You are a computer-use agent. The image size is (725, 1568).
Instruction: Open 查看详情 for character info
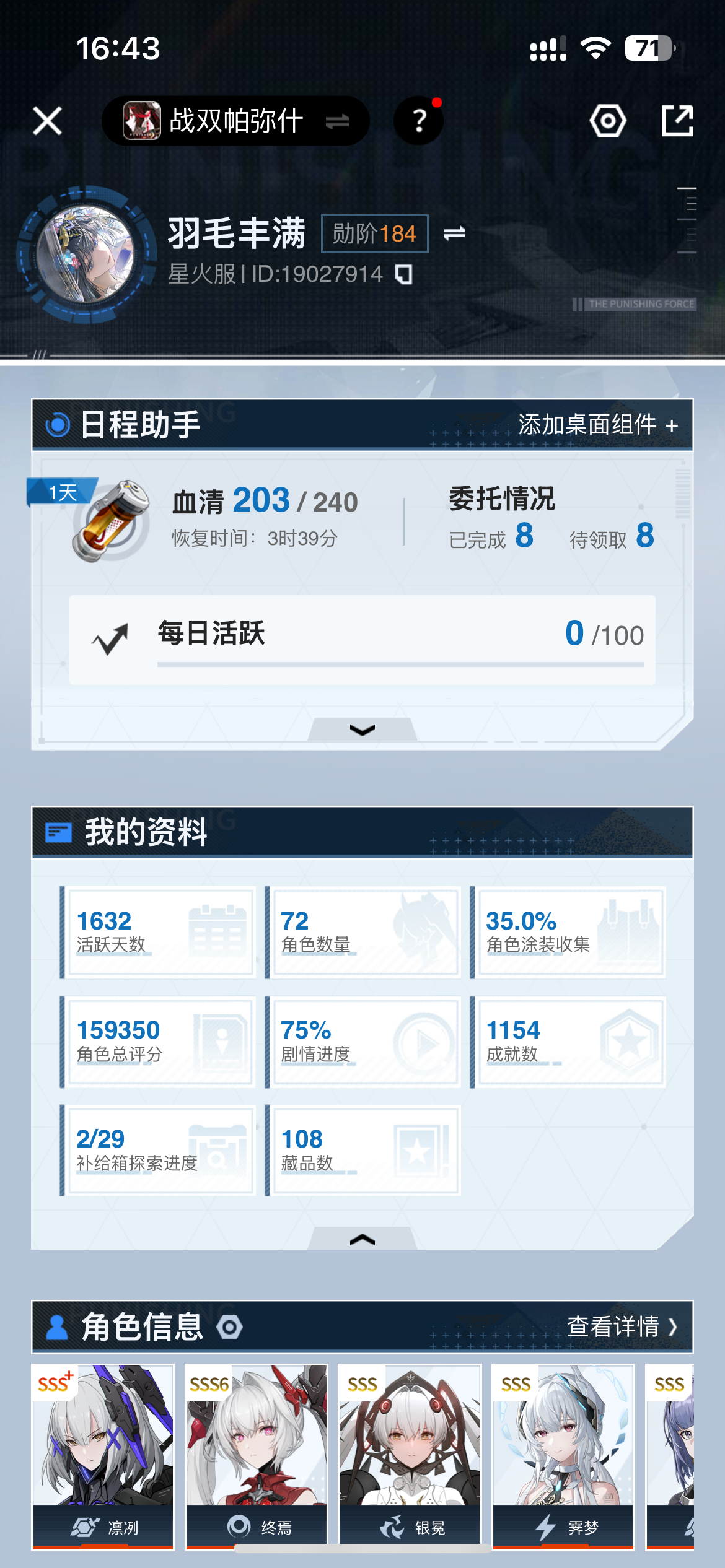pyautogui.click(x=622, y=1326)
